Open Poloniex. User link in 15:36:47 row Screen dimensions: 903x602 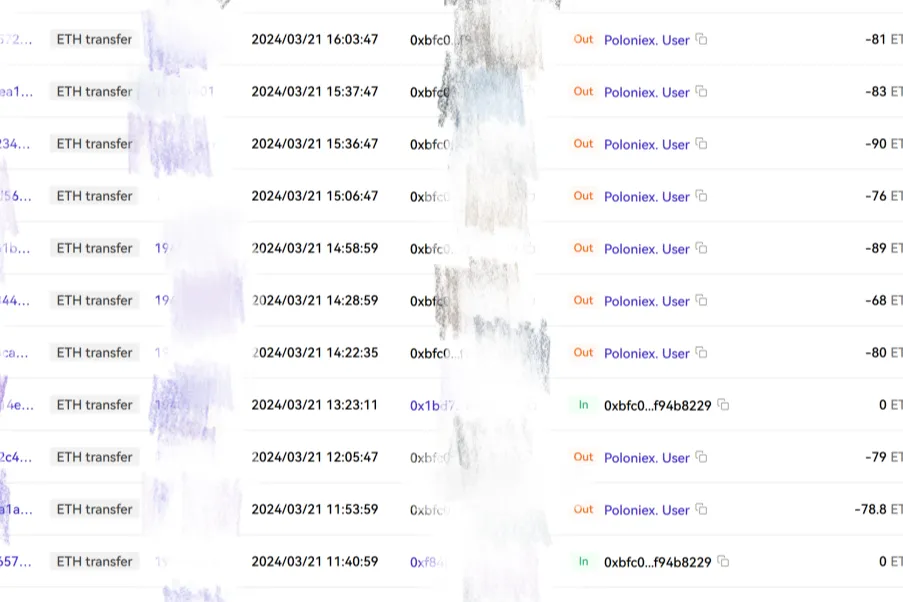pyautogui.click(x=646, y=144)
